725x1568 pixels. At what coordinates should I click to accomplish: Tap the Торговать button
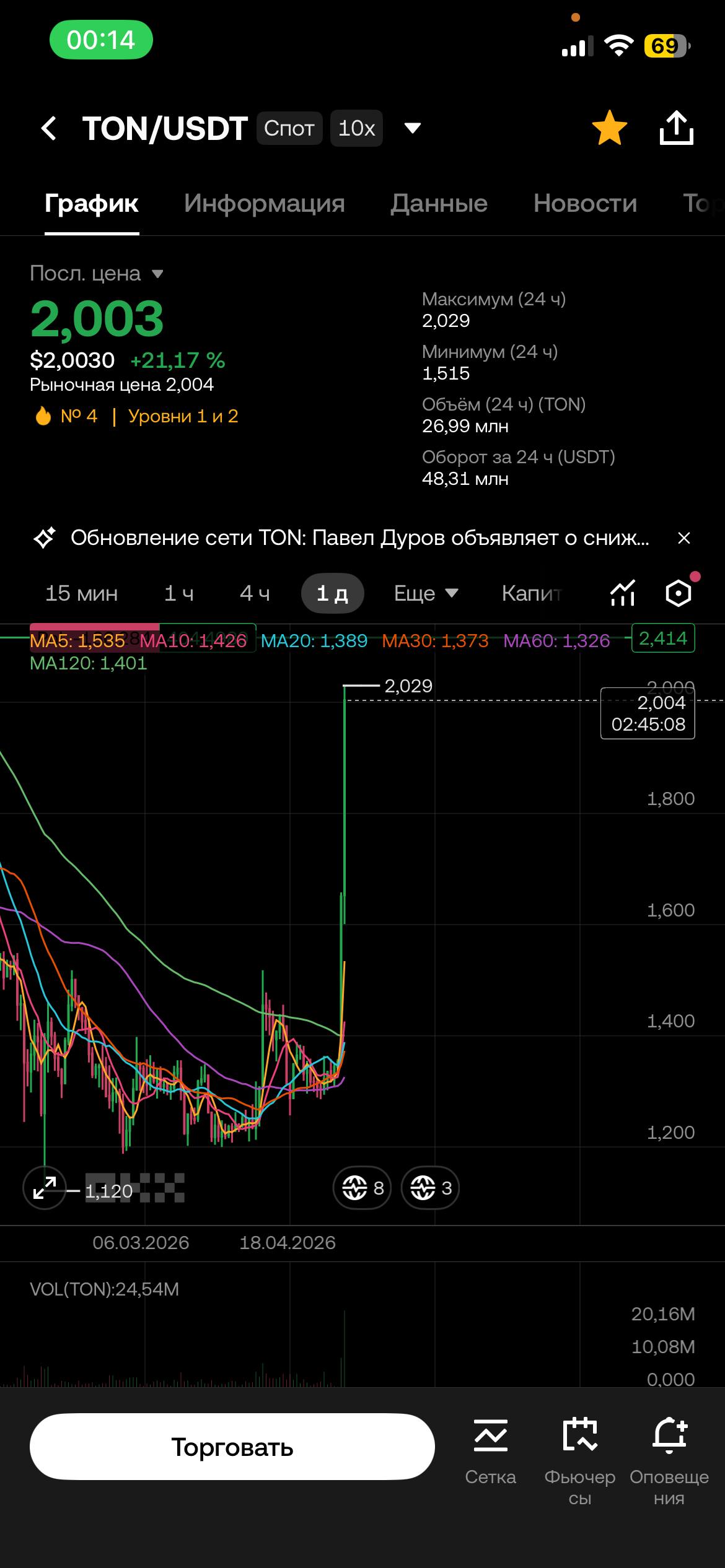pyautogui.click(x=232, y=1447)
